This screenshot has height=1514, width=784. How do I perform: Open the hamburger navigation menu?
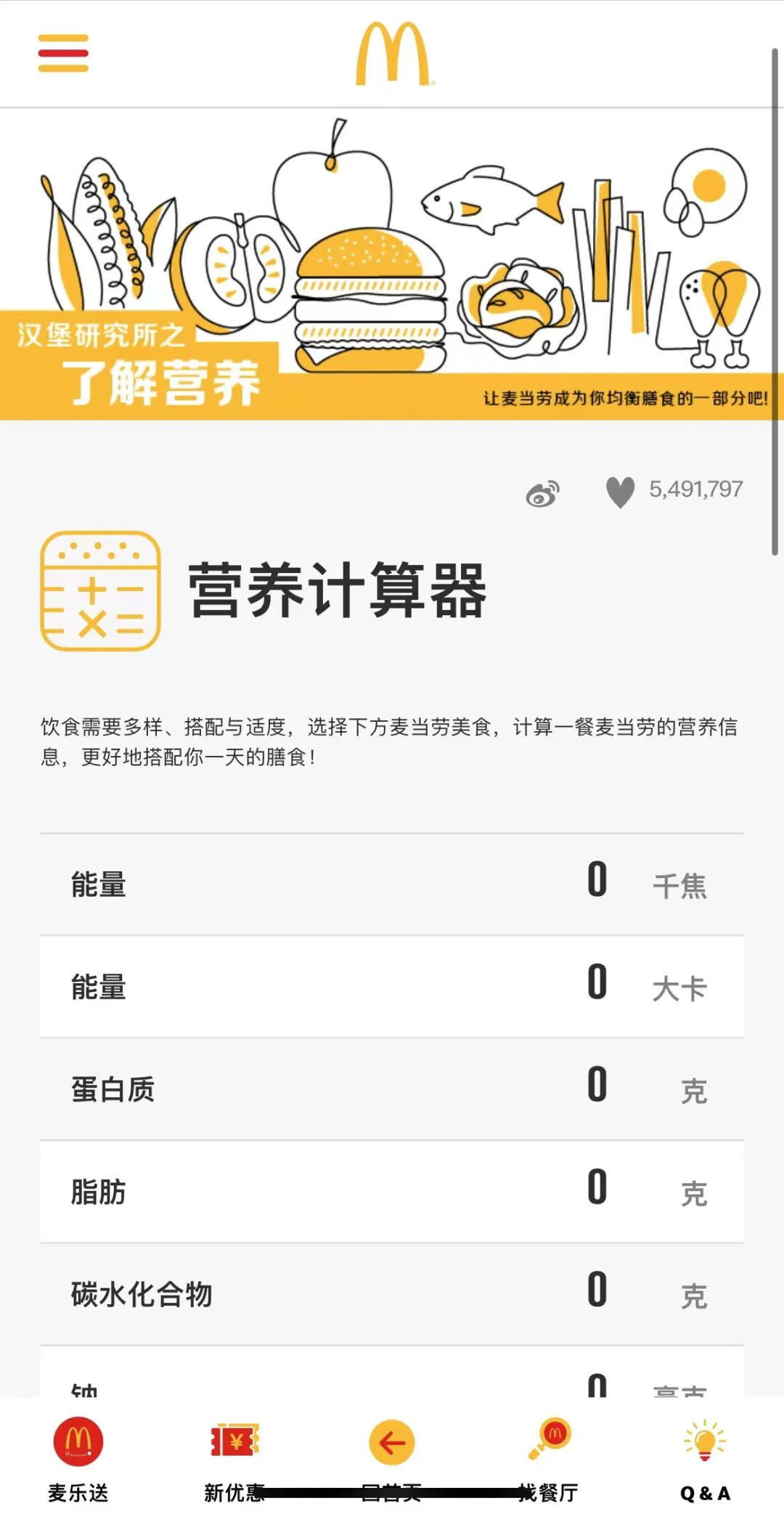pyautogui.click(x=65, y=52)
